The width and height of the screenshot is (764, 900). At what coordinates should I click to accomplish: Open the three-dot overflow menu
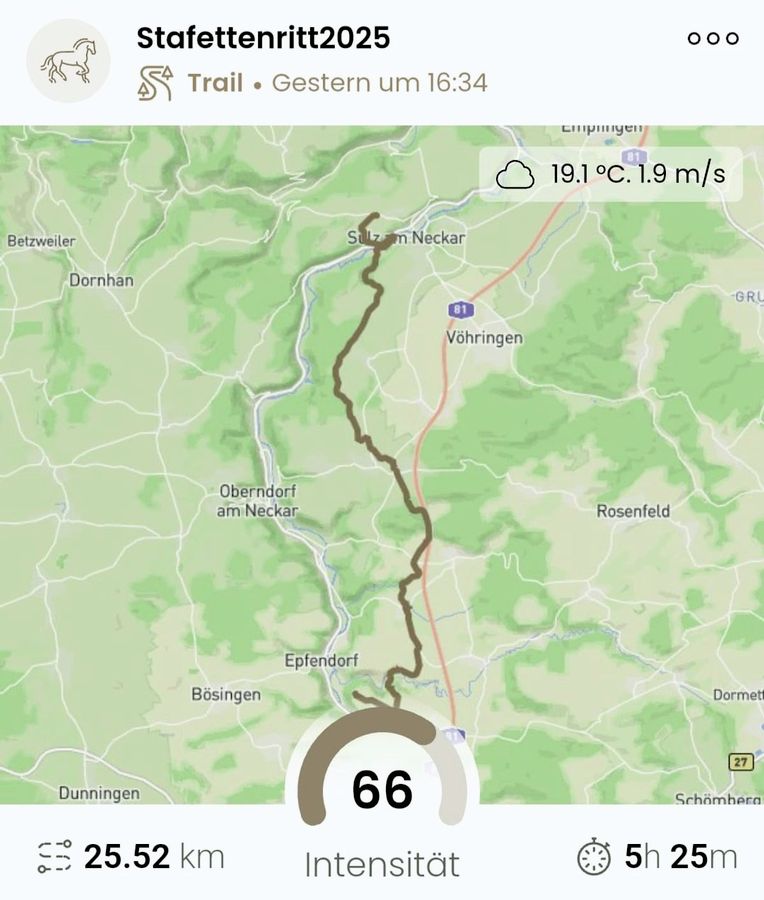pyautogui.click(x=713, y=39)
